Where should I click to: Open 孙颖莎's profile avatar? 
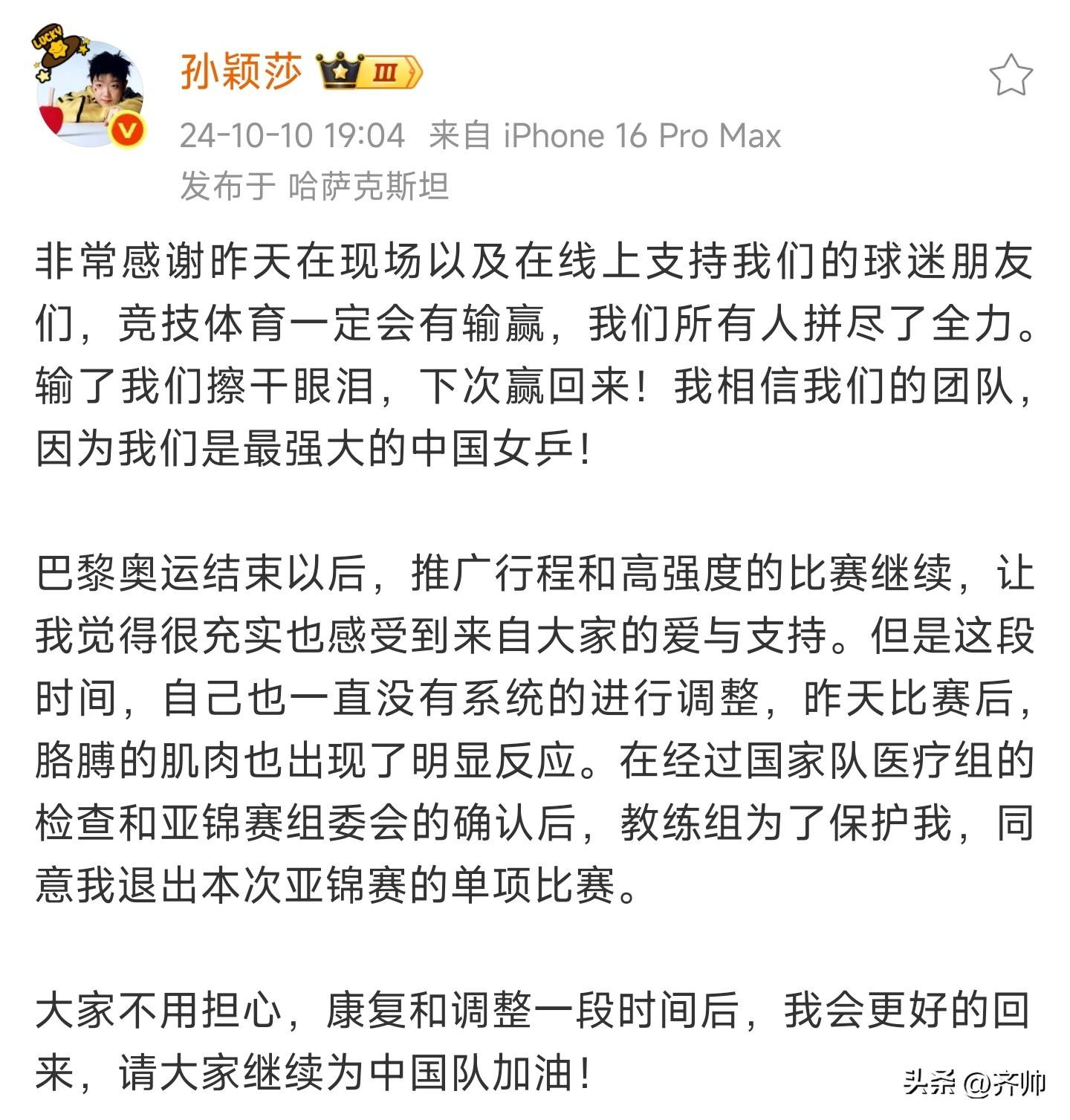[x=90, y=93]
